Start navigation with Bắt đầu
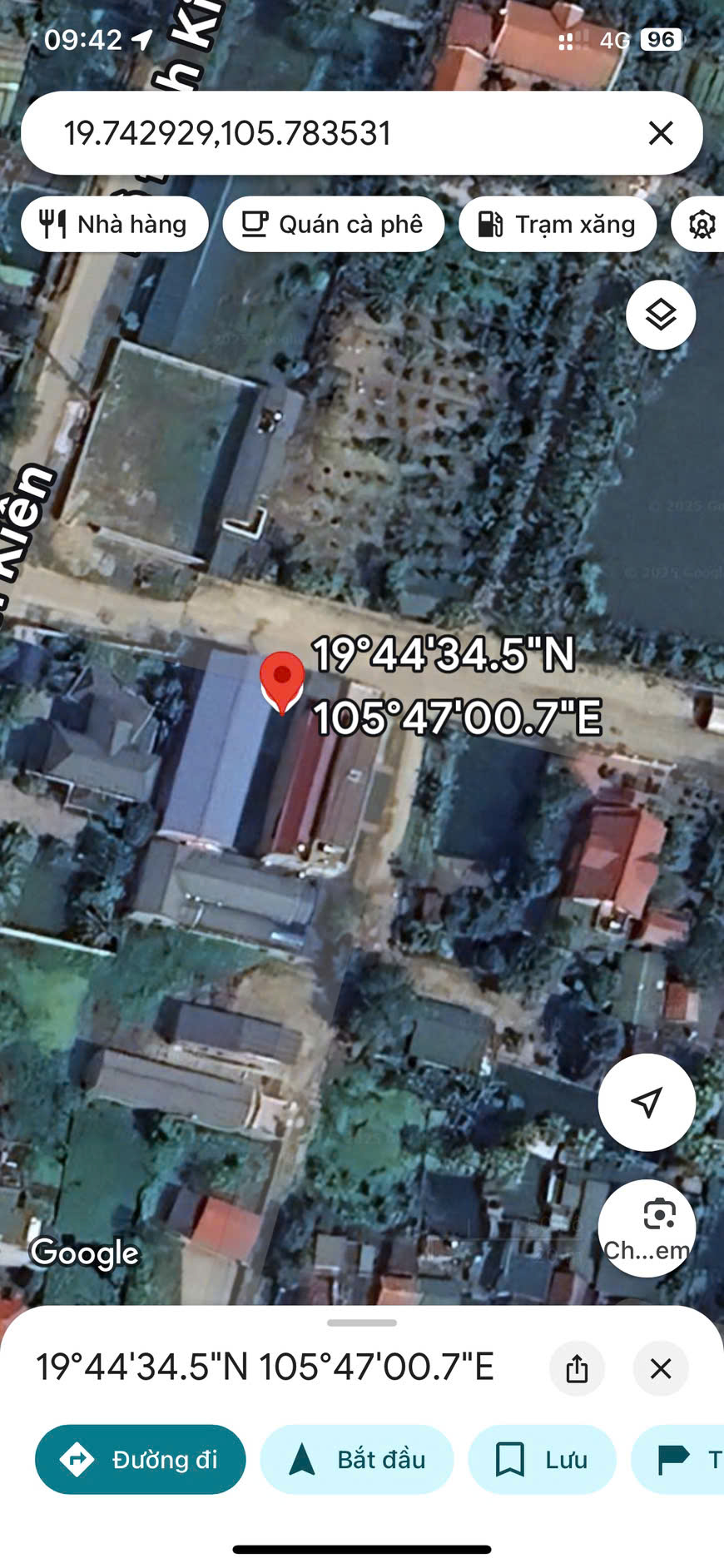724x1568 pixels. click(357, 1459)
